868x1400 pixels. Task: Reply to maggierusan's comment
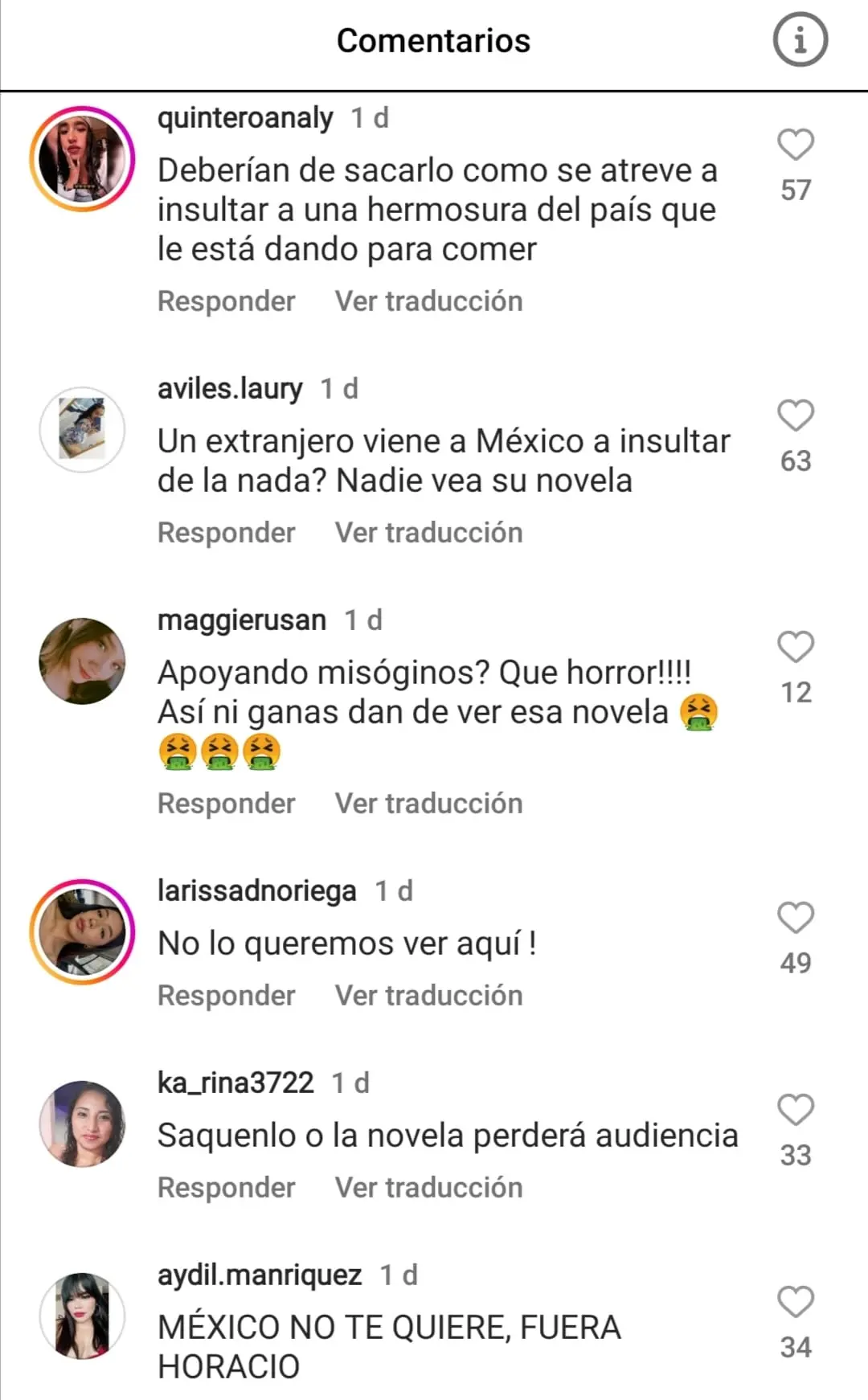(226, 804)
